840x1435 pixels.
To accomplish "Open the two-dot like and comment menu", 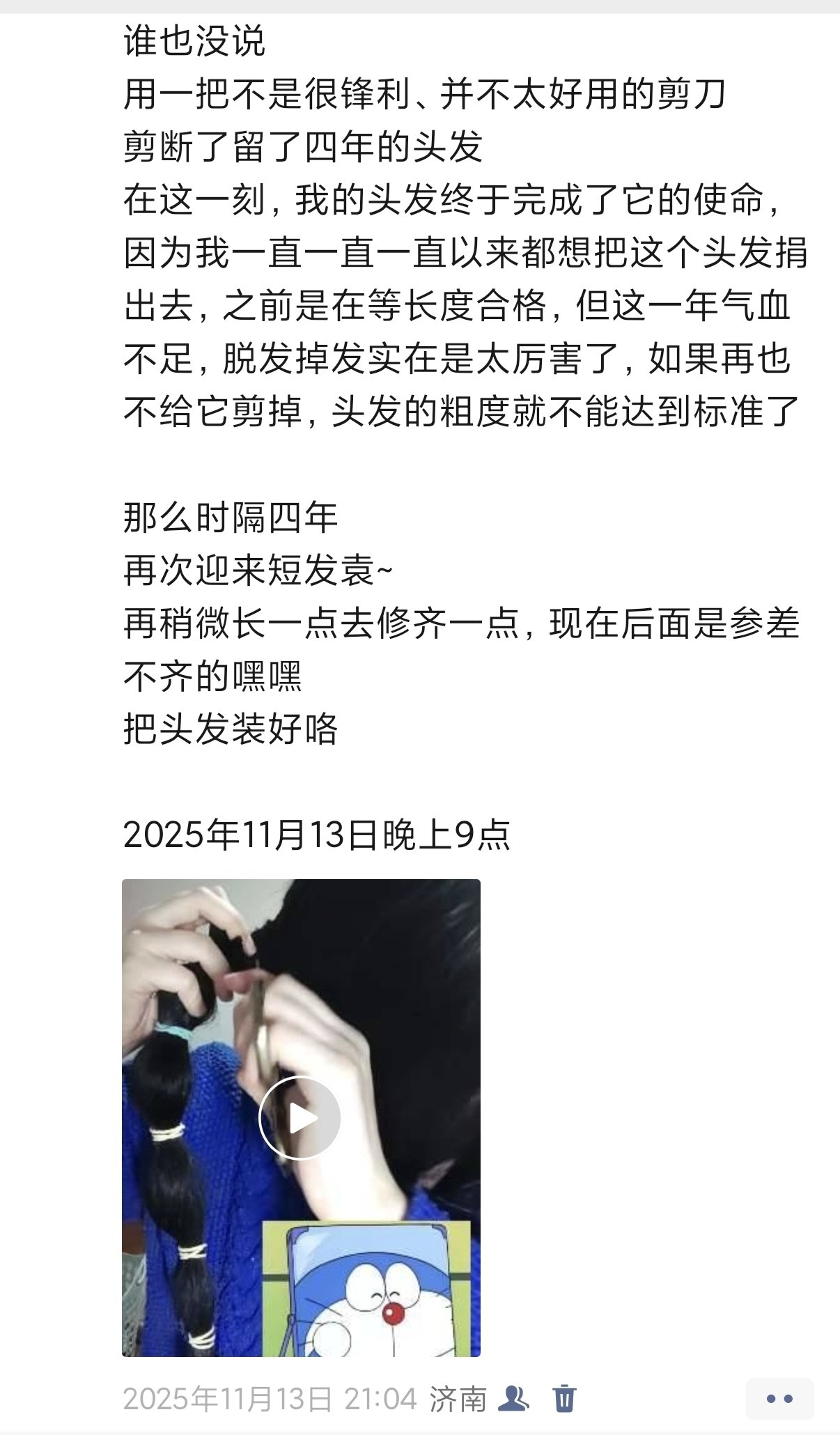I will tap(779, 1398).
